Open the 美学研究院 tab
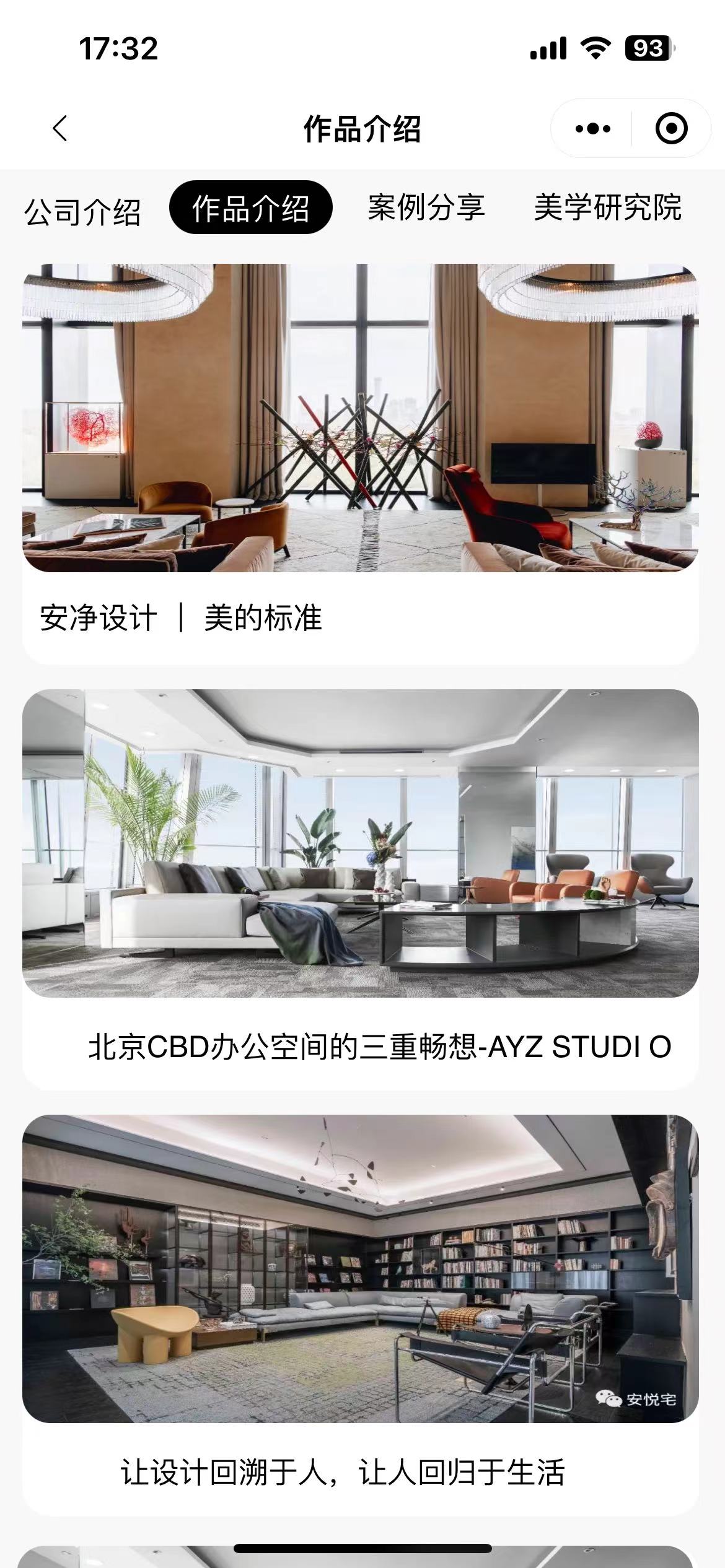The width and height of the screenshot is (725, 1568). (607, 207)
